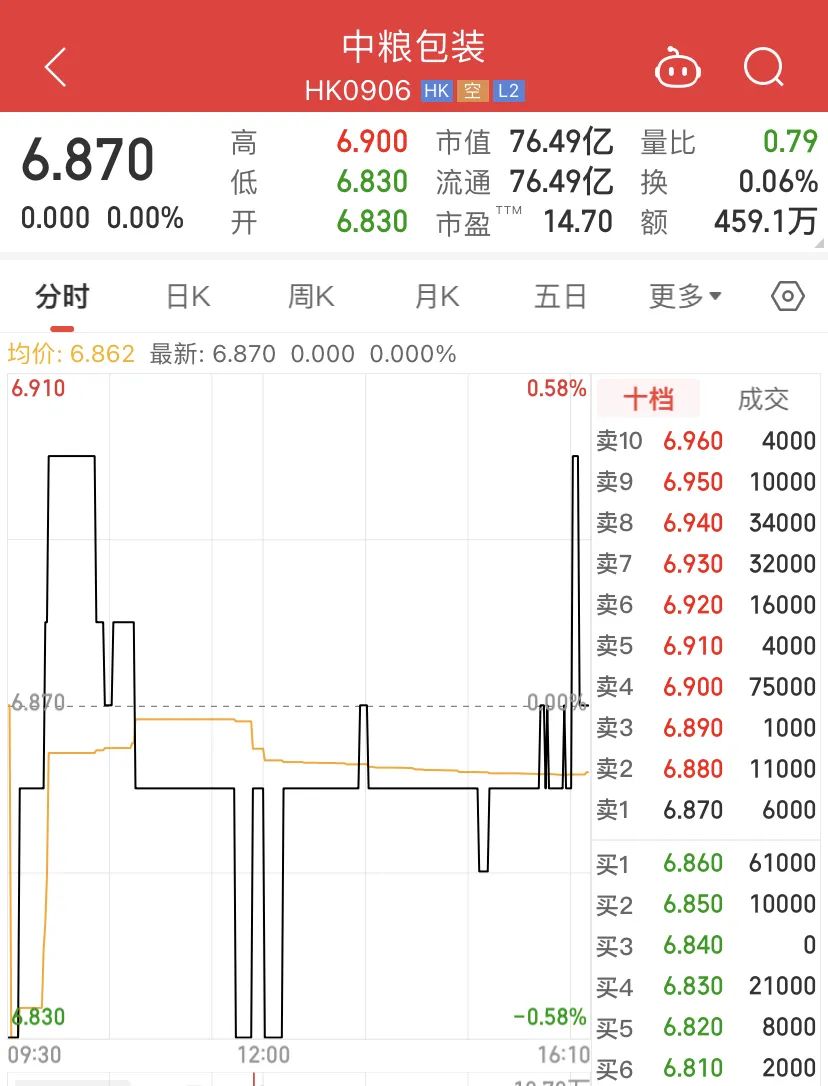
Task: Click the HK market badge next to the ticker
Action: point(436,90)
